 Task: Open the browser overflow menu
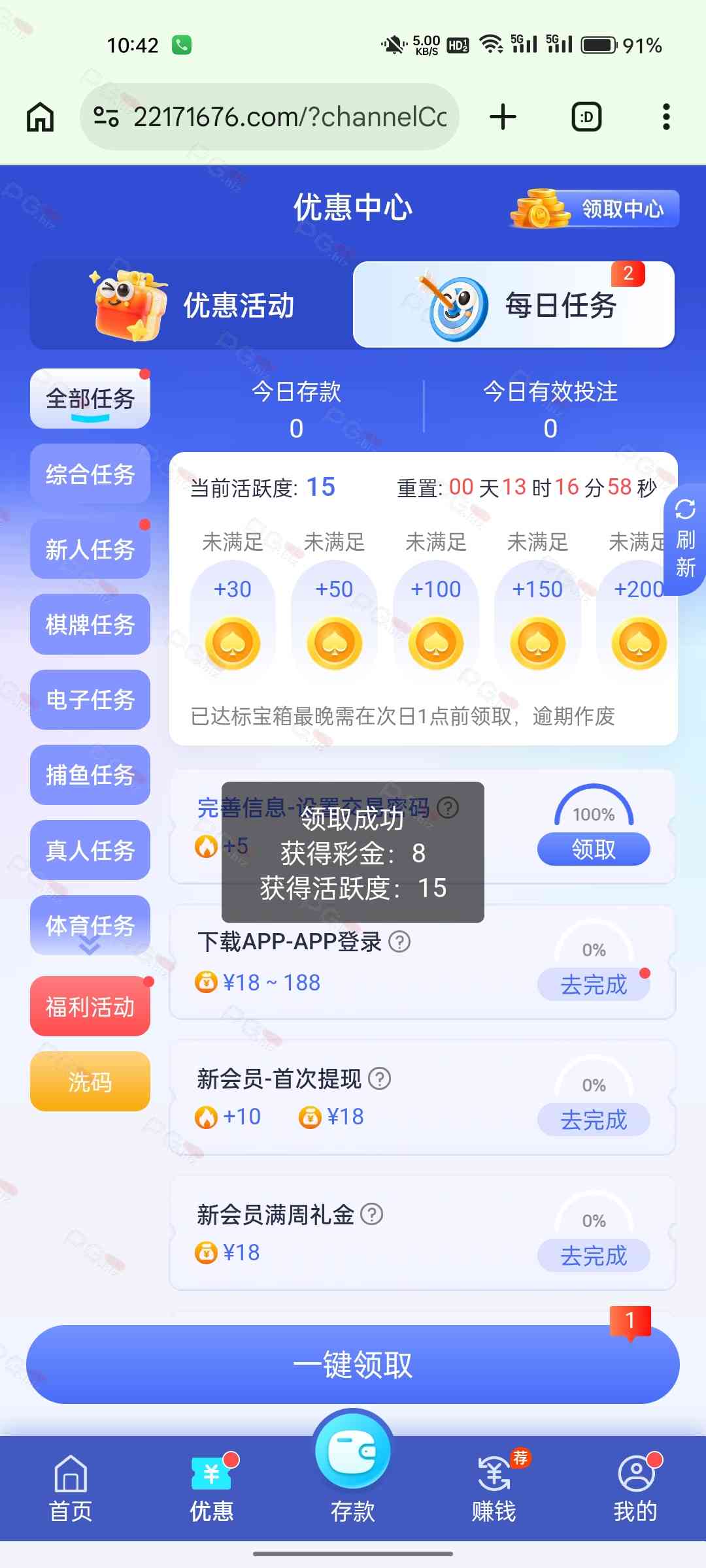[665, 118]
